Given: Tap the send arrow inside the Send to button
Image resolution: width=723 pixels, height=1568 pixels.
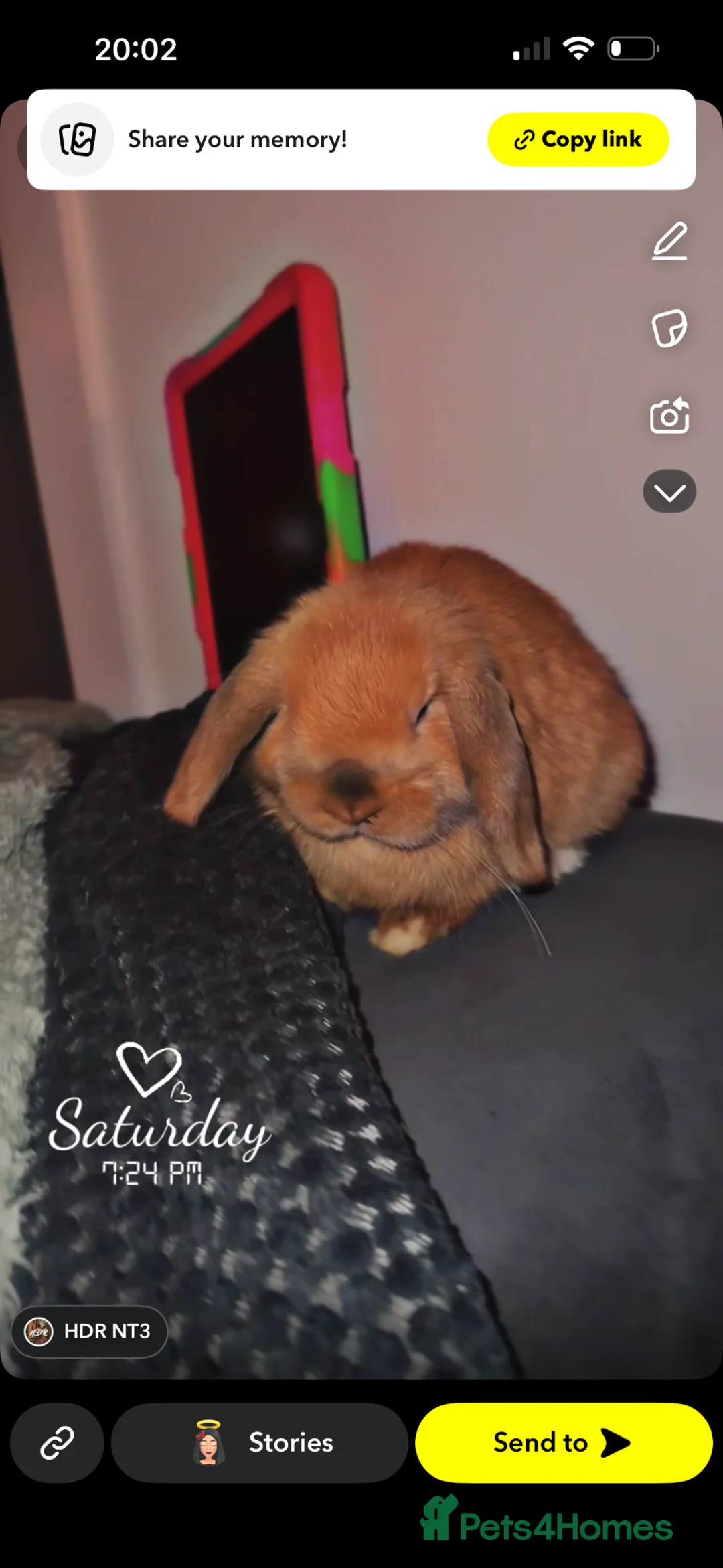Looking at the screenshot, I should coord(615,1443).
